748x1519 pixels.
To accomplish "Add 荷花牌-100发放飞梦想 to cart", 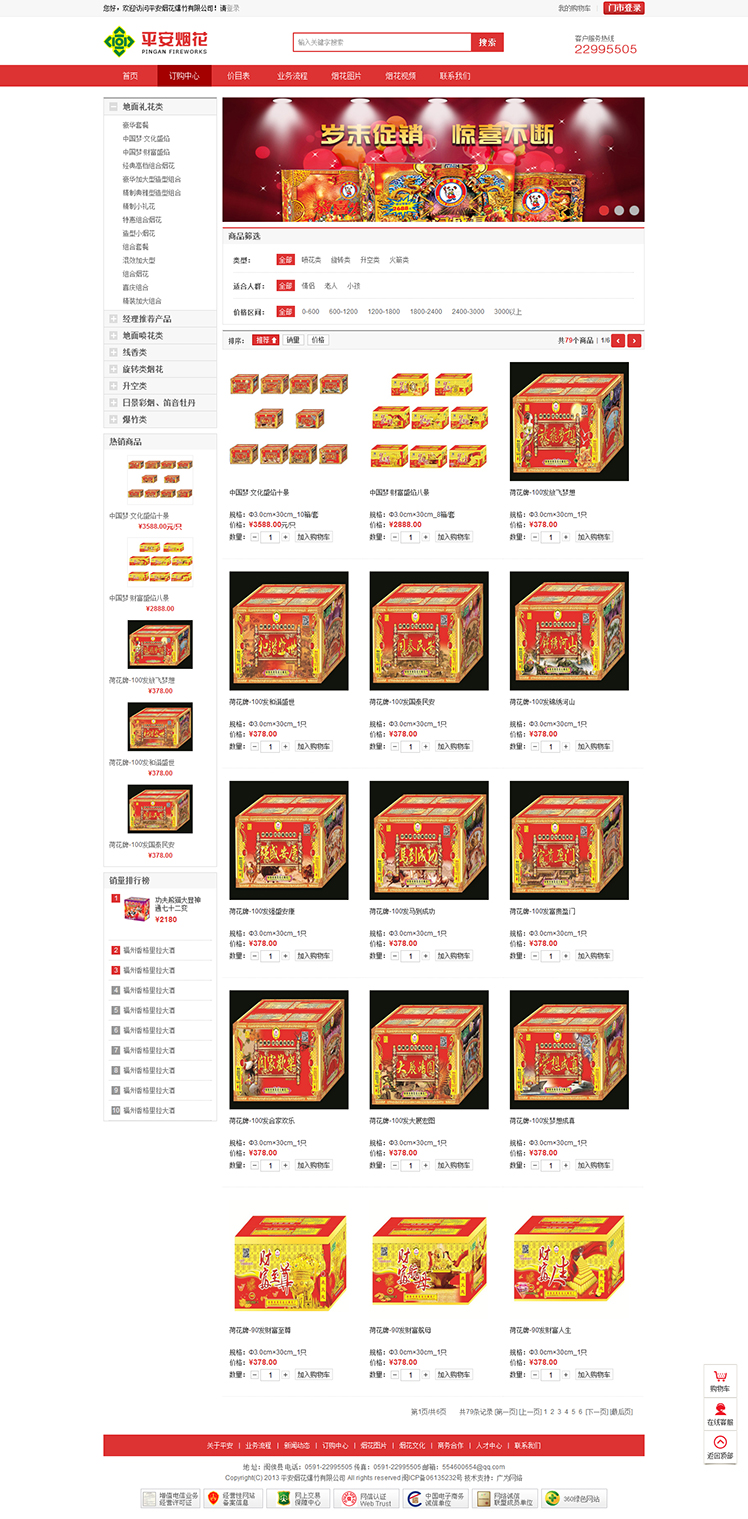I will tap(594, 537).
